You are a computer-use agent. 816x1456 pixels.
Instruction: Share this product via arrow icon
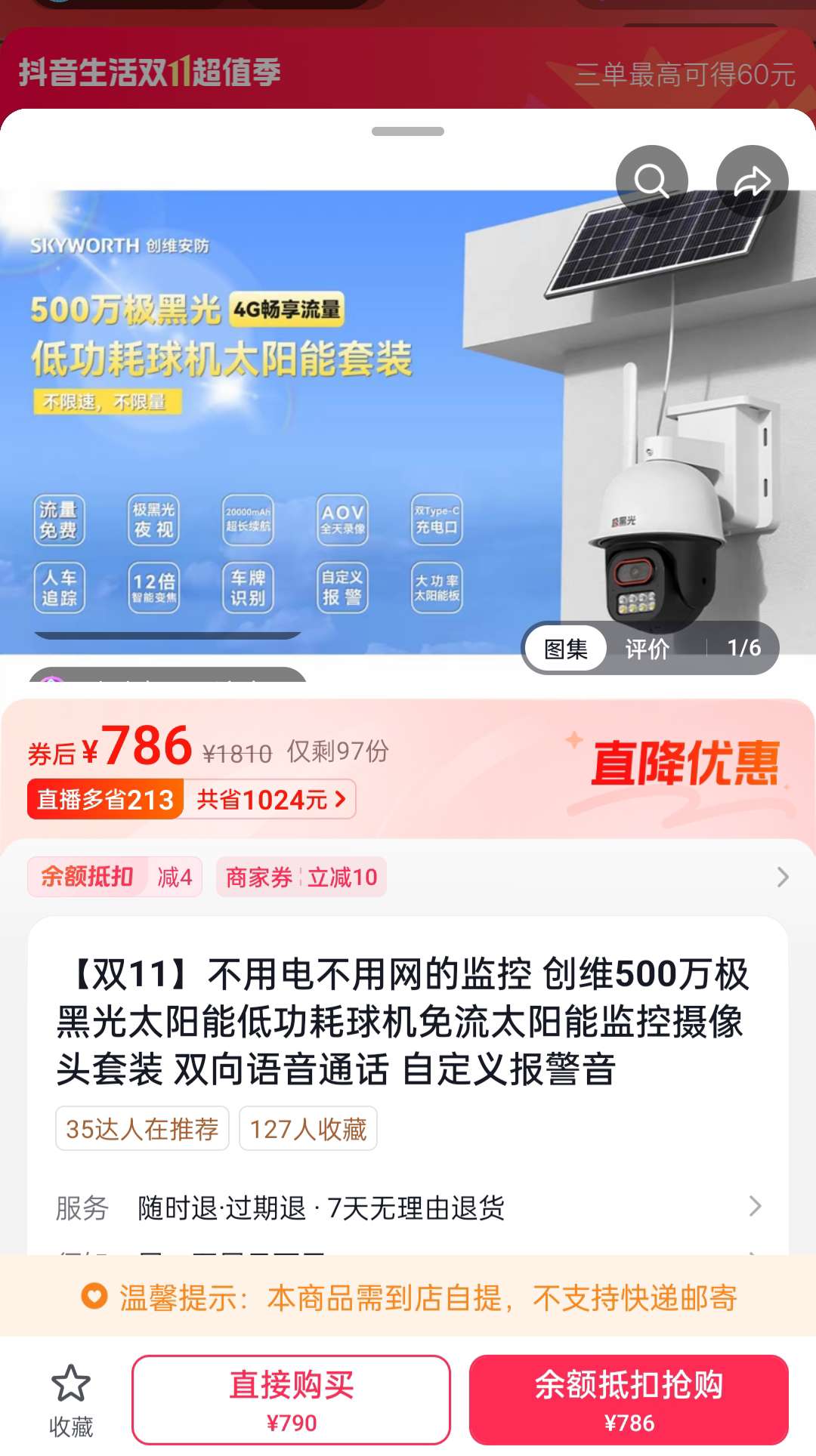coord(752,181)
